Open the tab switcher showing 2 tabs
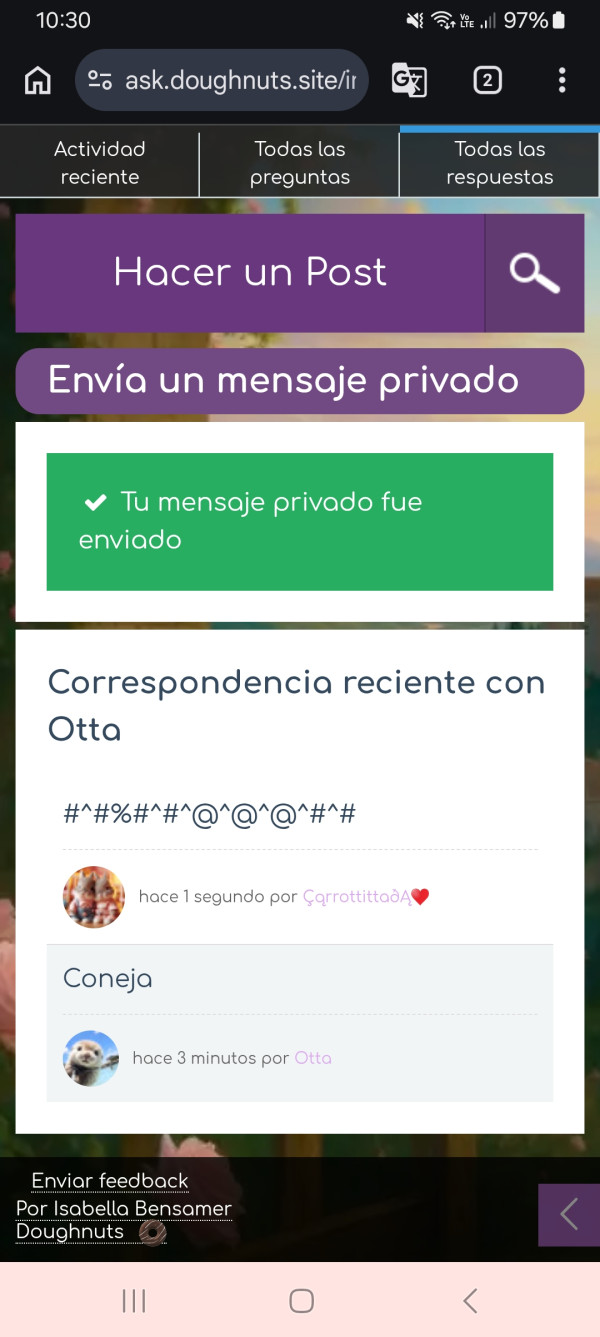The height and width of the screenshot is (1337, 600). tap(487, 80)
